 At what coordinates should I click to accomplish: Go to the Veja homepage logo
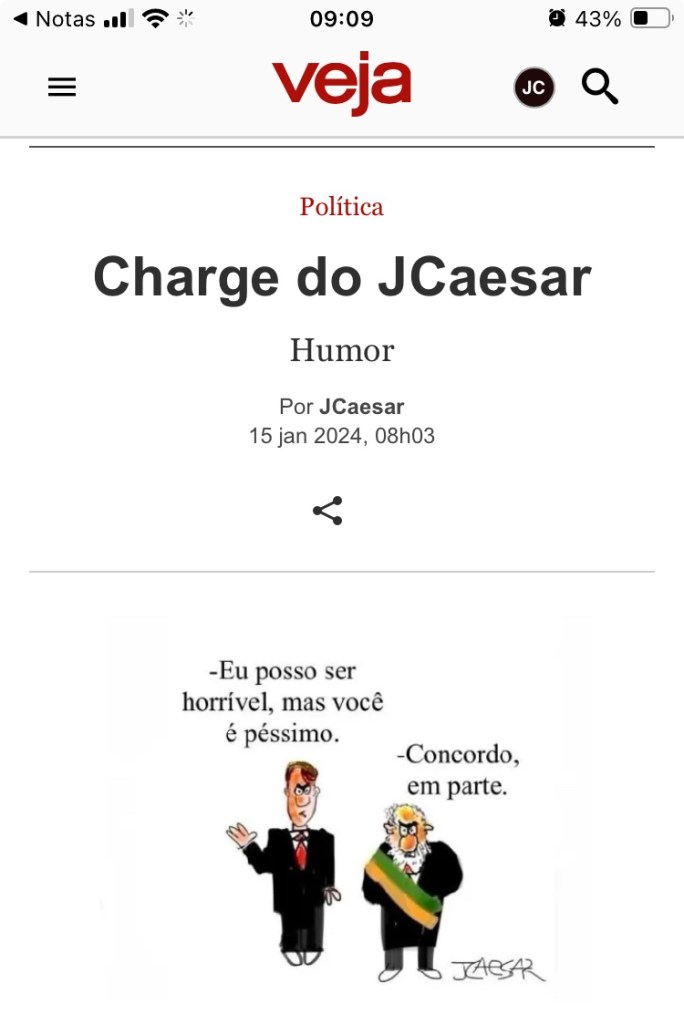click(341, 84)
